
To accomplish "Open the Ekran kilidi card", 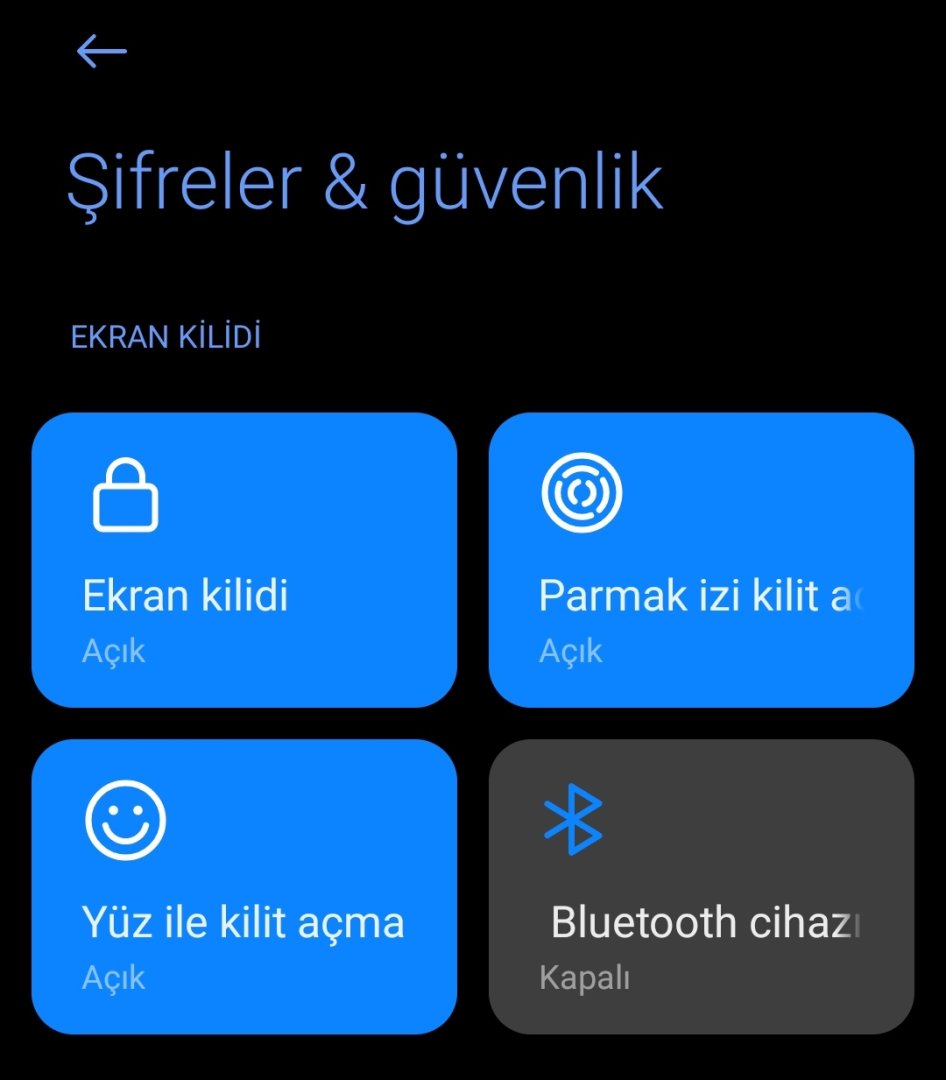I will tap(244, 560).
